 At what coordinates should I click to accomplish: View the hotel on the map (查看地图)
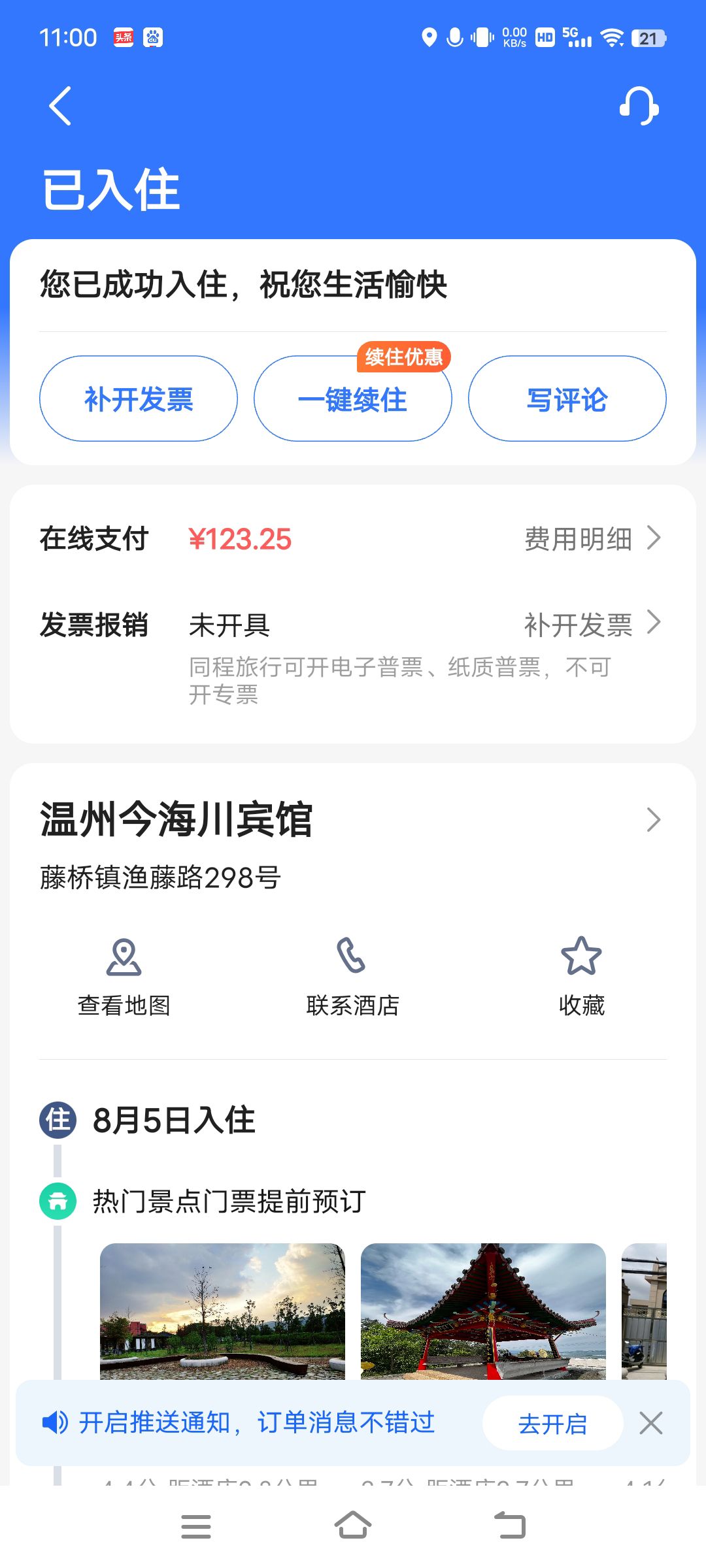click(x=124, y=977)
